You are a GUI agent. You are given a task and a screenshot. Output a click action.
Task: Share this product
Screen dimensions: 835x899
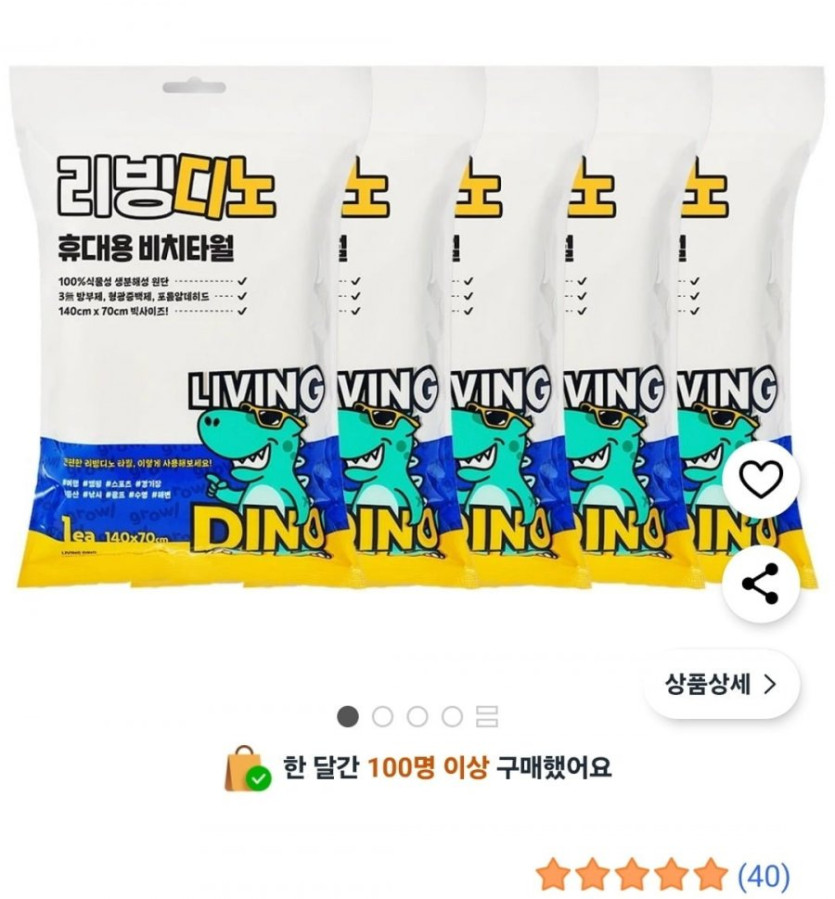[761, 583]
